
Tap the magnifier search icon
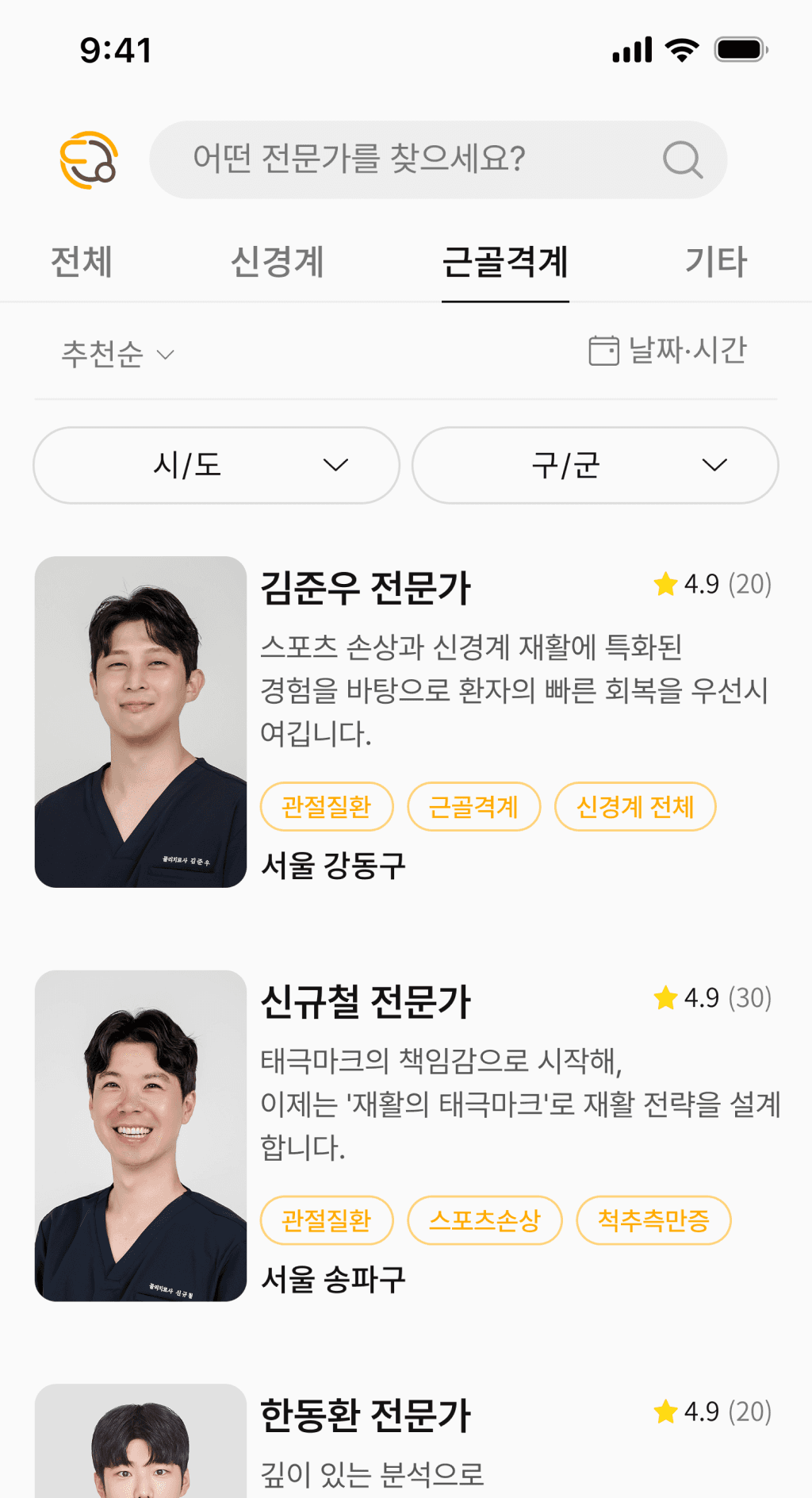click(683, 159)
